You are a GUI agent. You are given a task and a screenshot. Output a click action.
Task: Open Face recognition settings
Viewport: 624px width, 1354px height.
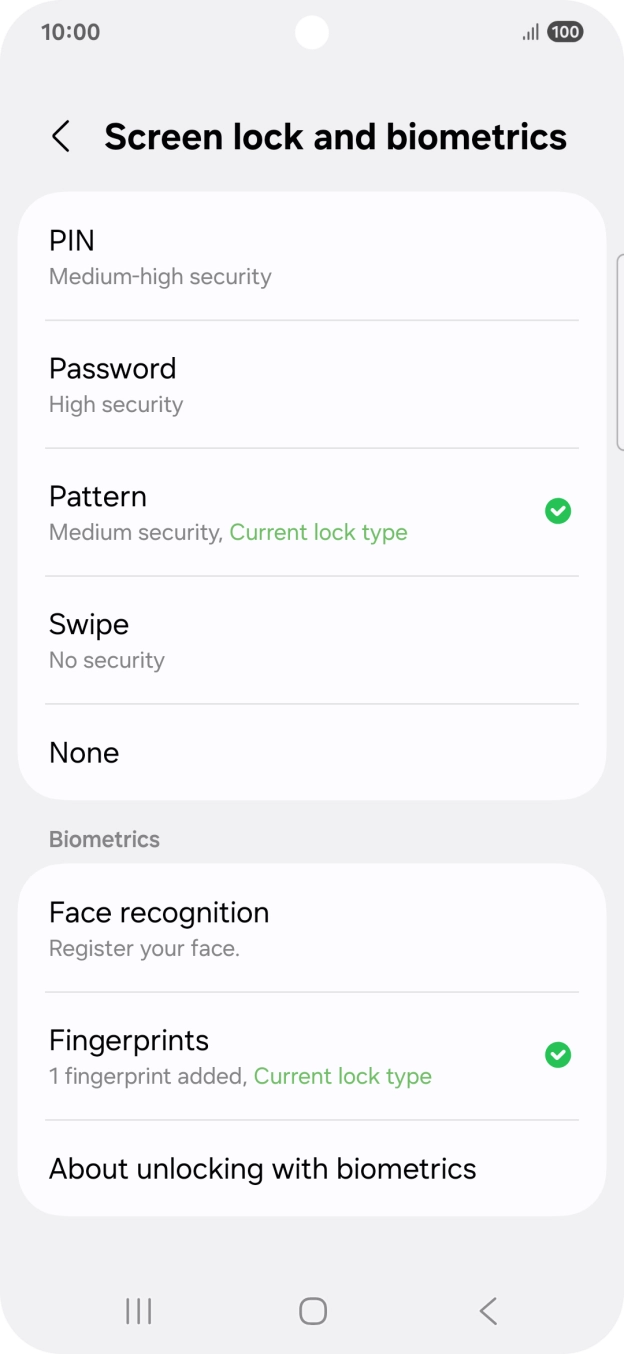pyautogui.click(x=312, y=929)
